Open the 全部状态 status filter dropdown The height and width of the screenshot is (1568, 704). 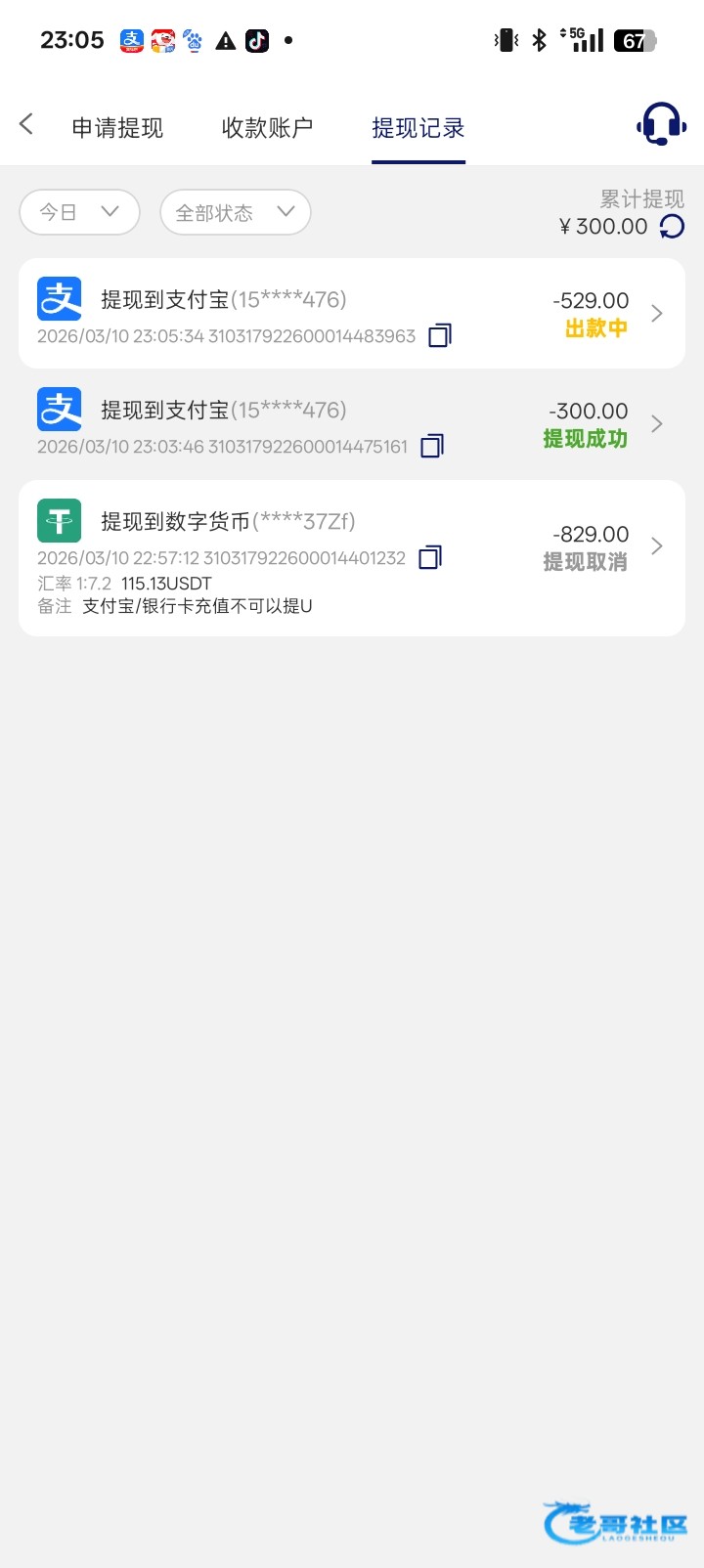(x=236, y=212)
